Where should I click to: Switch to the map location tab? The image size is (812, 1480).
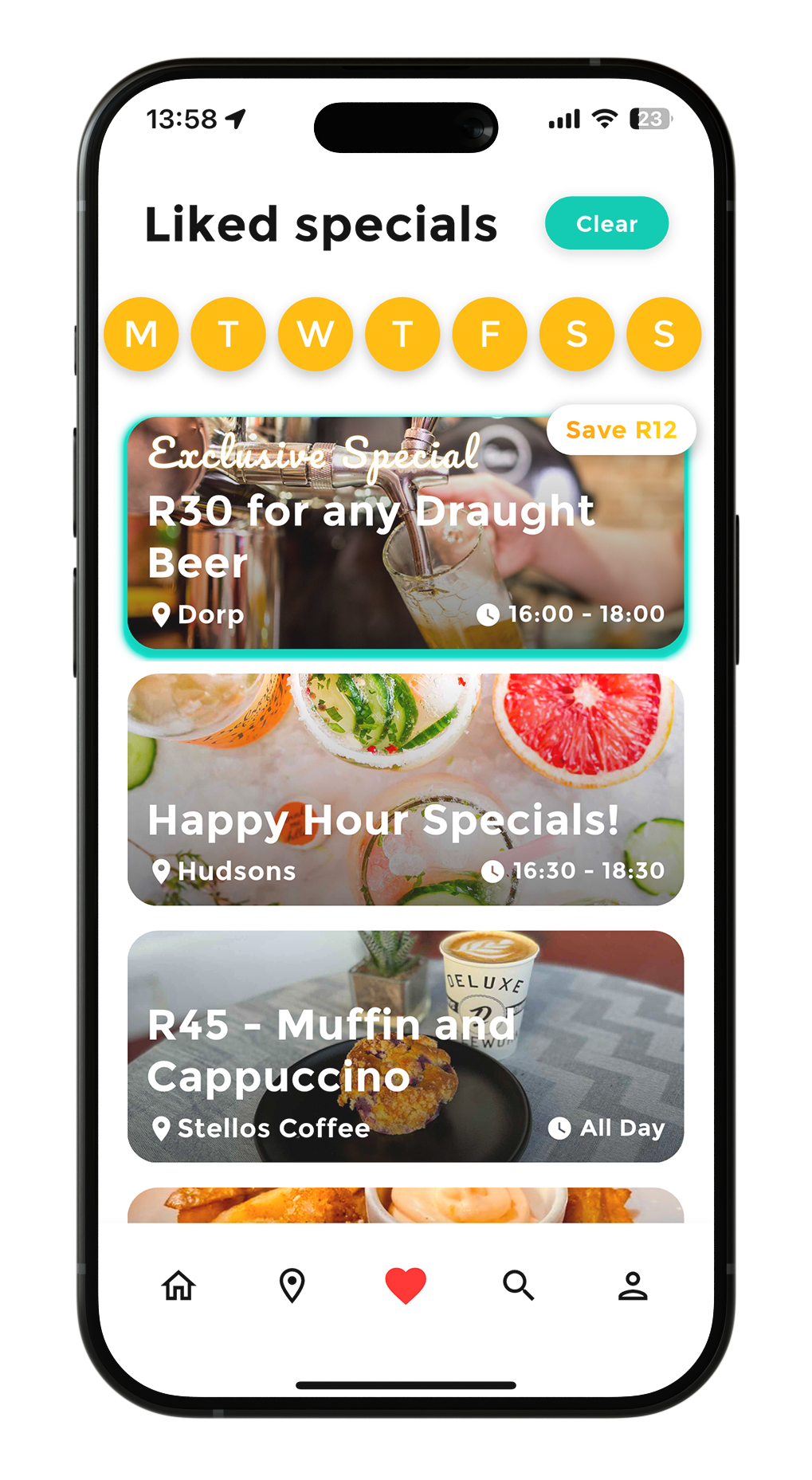coord(292,1286)
